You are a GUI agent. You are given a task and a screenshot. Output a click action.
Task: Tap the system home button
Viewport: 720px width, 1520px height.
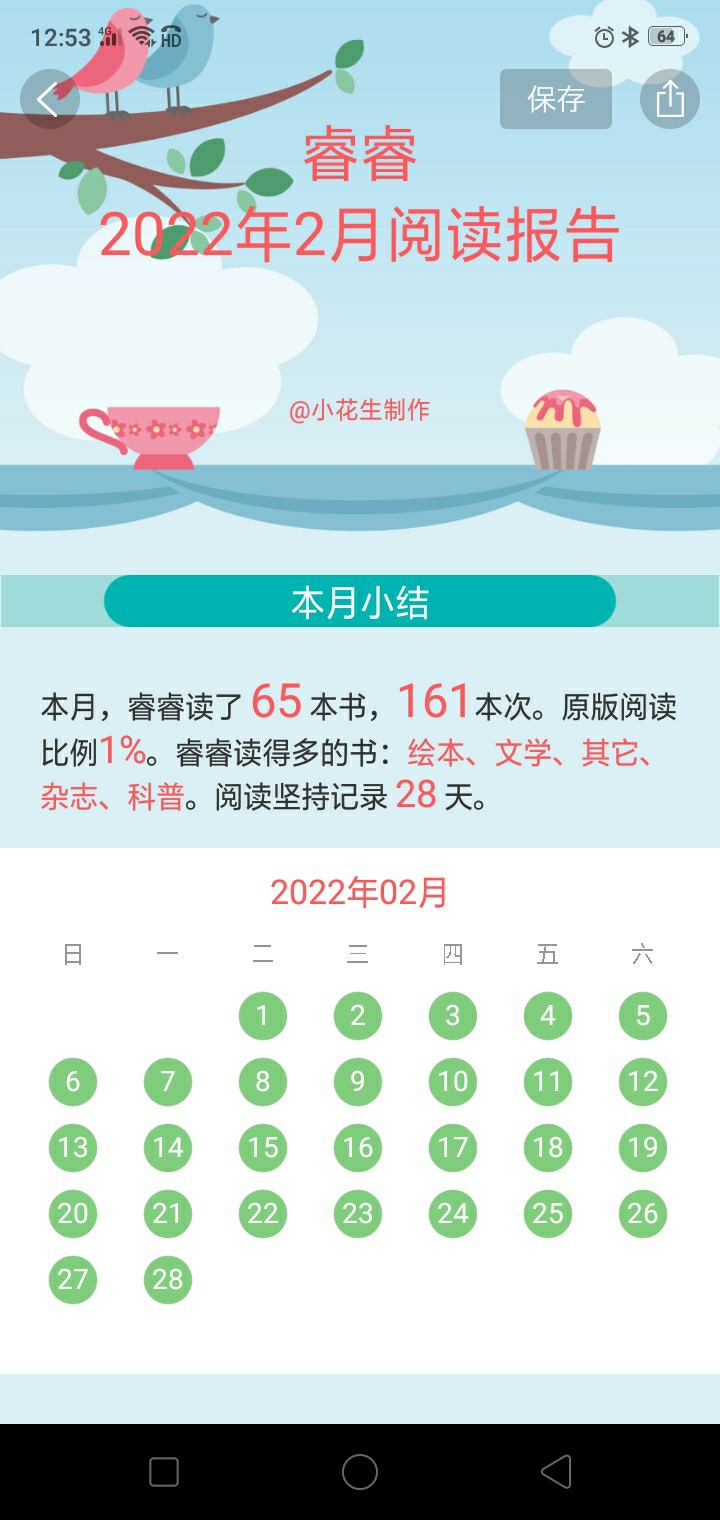(360, 1472)
